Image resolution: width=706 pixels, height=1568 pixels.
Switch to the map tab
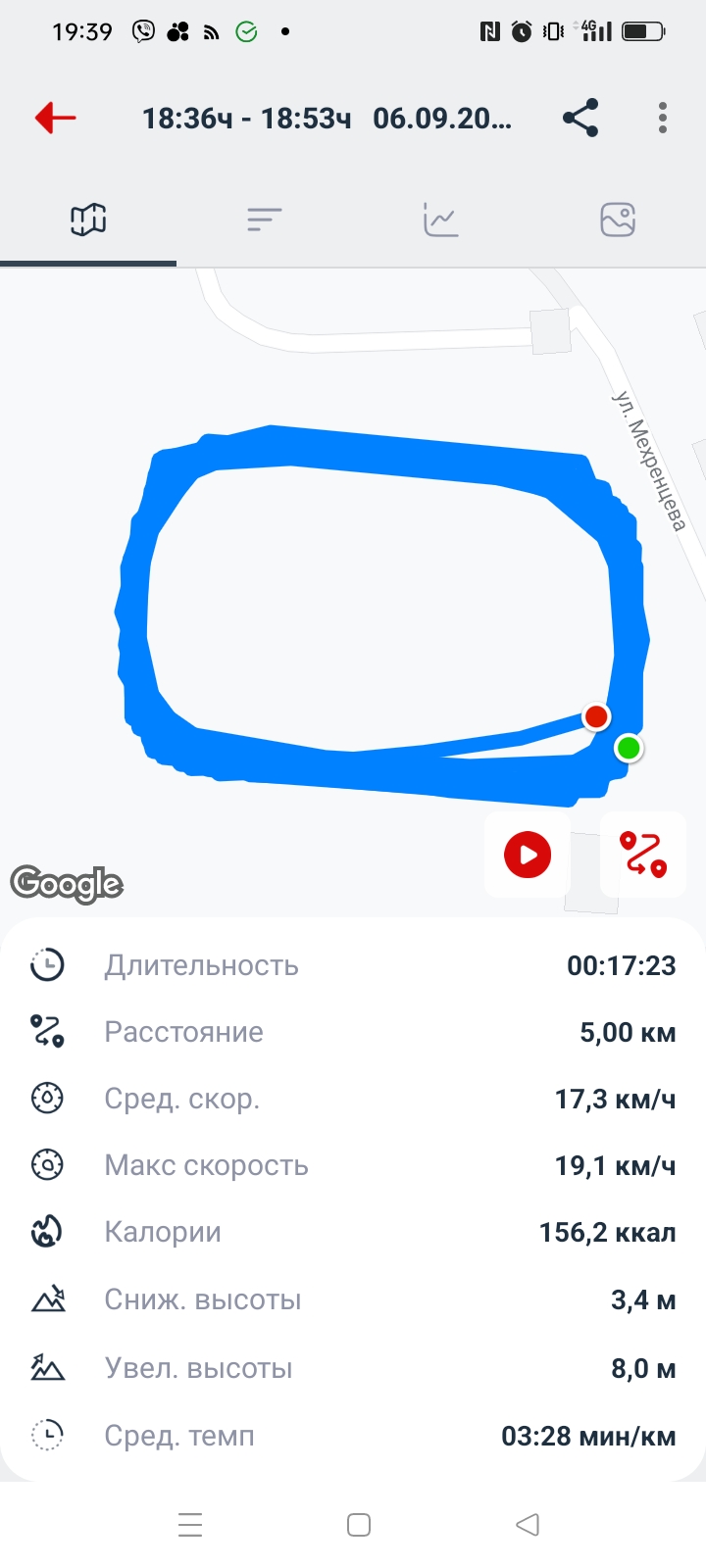click(x=88, y=220)
